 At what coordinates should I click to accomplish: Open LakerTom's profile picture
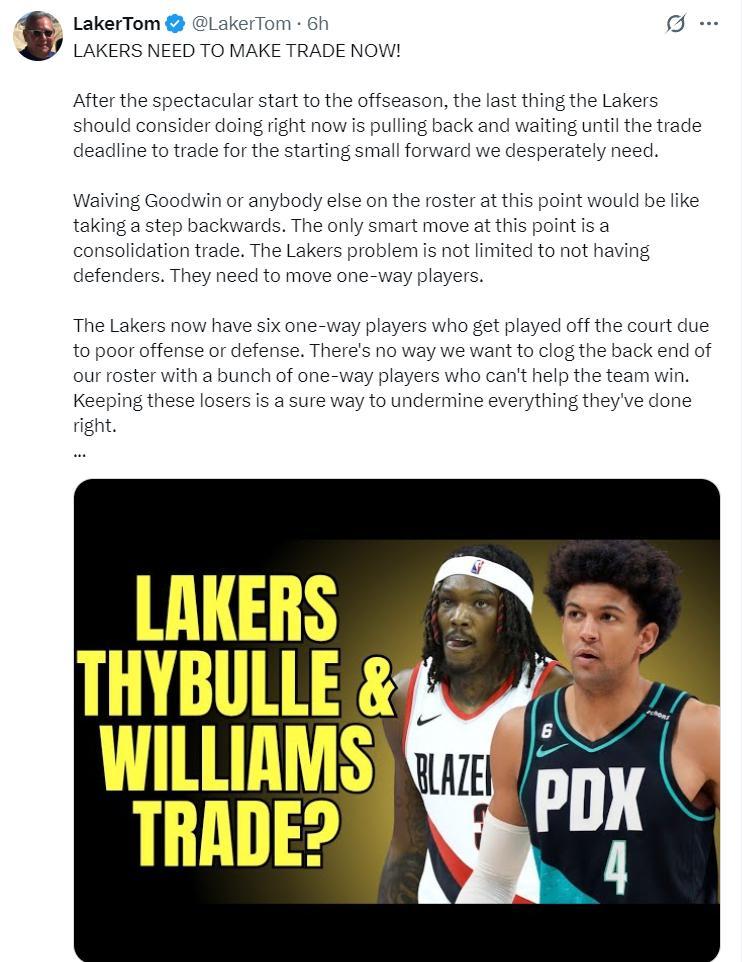pos(37,36)
